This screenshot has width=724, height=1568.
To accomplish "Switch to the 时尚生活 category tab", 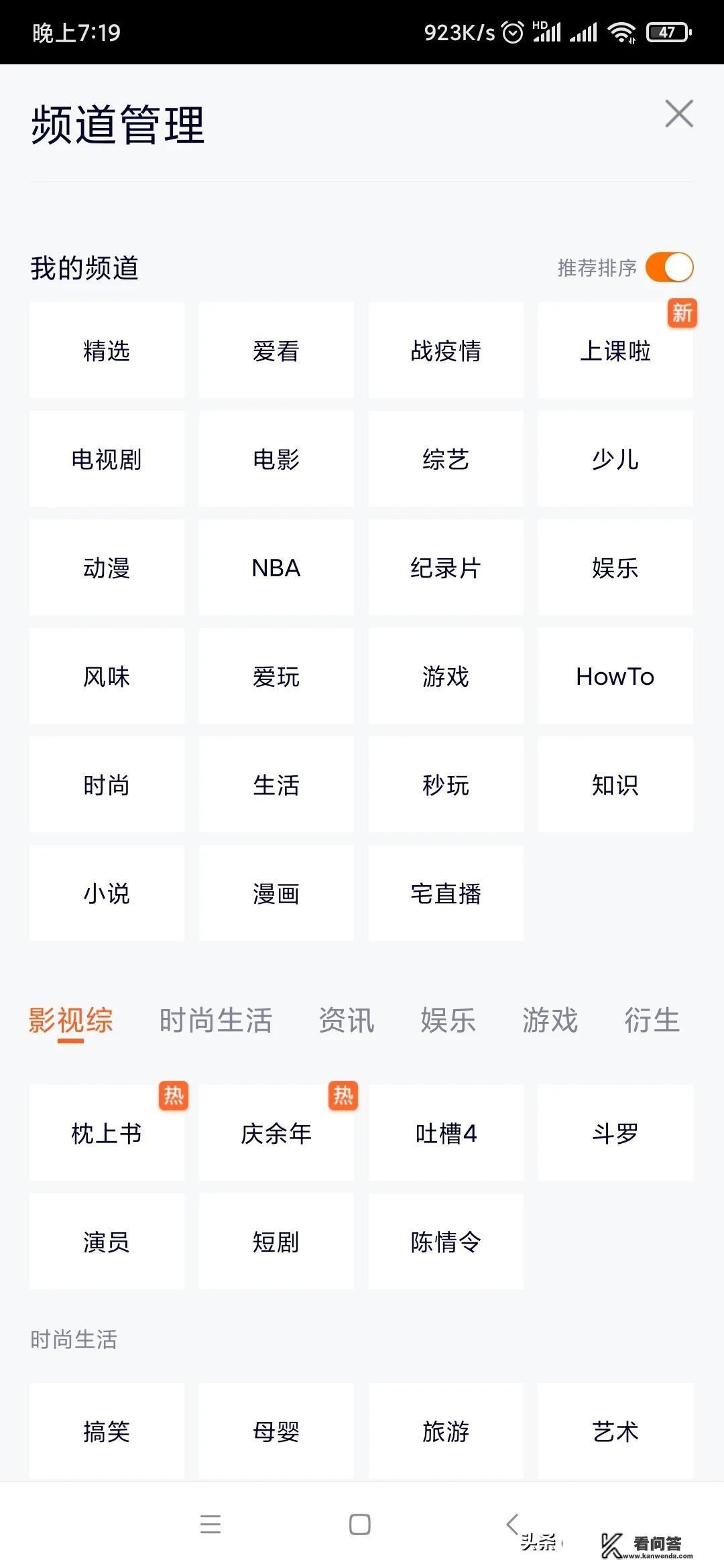I will [216, 1021].
